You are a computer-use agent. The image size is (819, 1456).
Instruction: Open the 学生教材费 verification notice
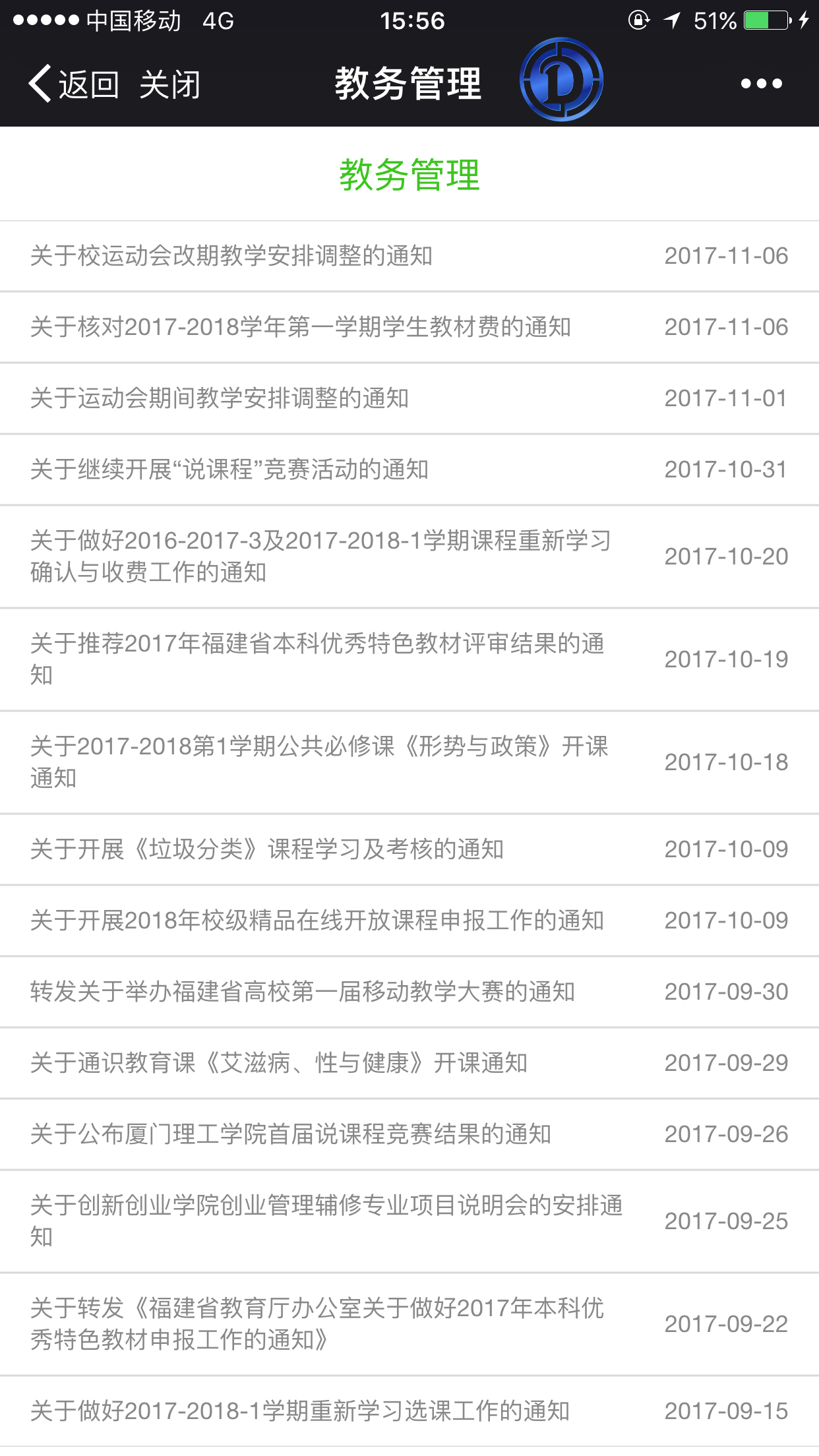coord(409,327)
